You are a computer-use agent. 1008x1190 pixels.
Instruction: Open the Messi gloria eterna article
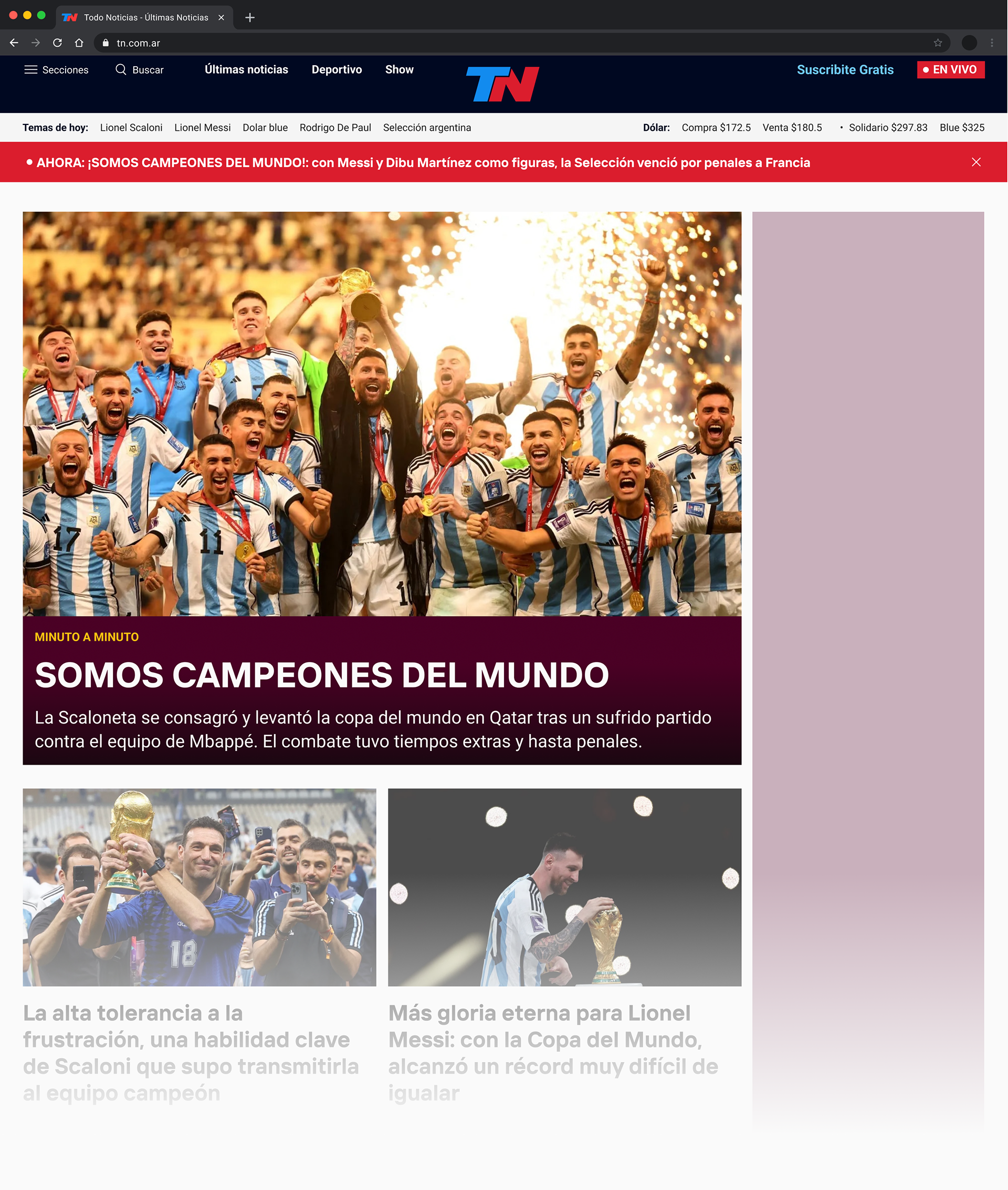pos(553,1053)
